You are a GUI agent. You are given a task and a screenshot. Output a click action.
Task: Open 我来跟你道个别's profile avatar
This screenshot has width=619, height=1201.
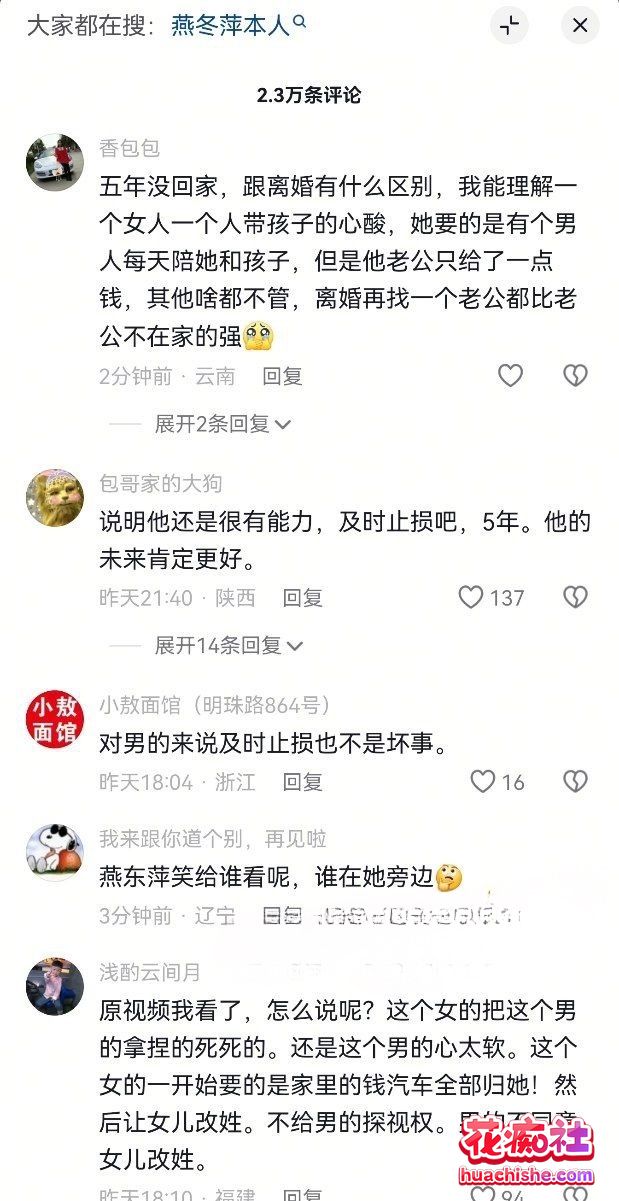(54, 852)
